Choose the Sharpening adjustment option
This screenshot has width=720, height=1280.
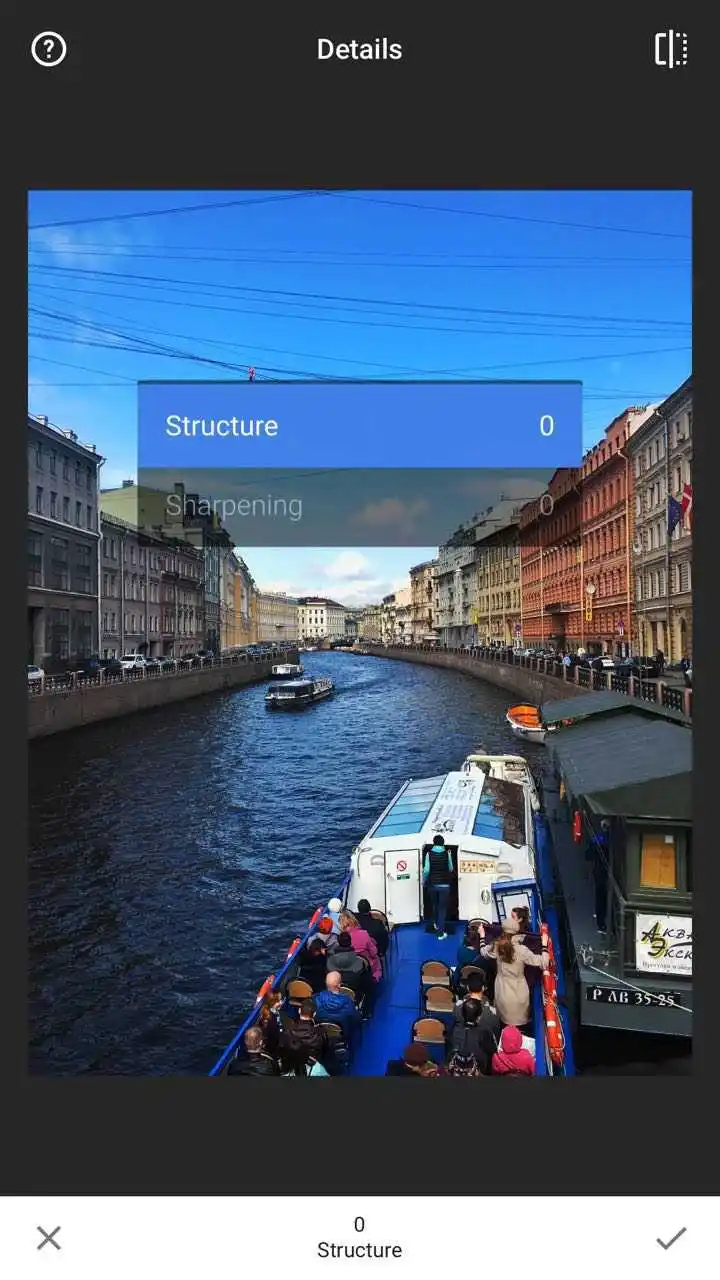coord(359,506)
